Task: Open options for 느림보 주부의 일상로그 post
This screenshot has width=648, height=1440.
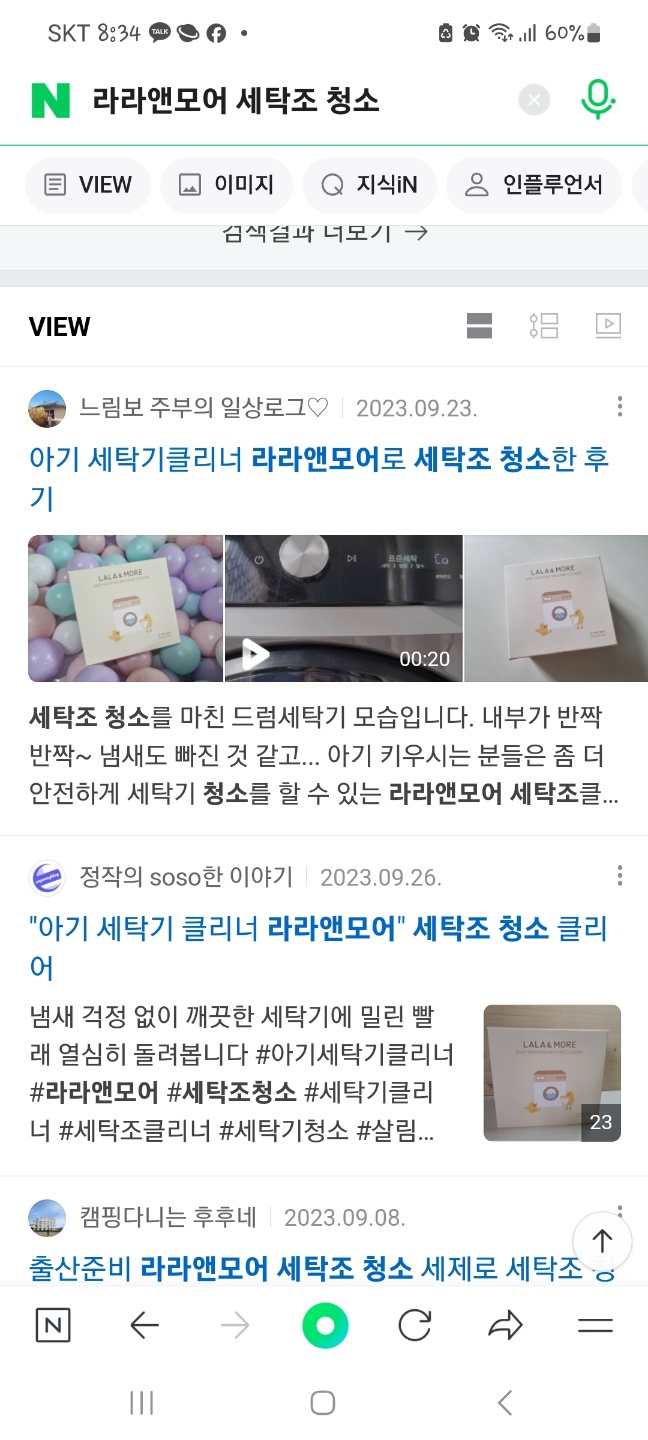Action: 620,407
